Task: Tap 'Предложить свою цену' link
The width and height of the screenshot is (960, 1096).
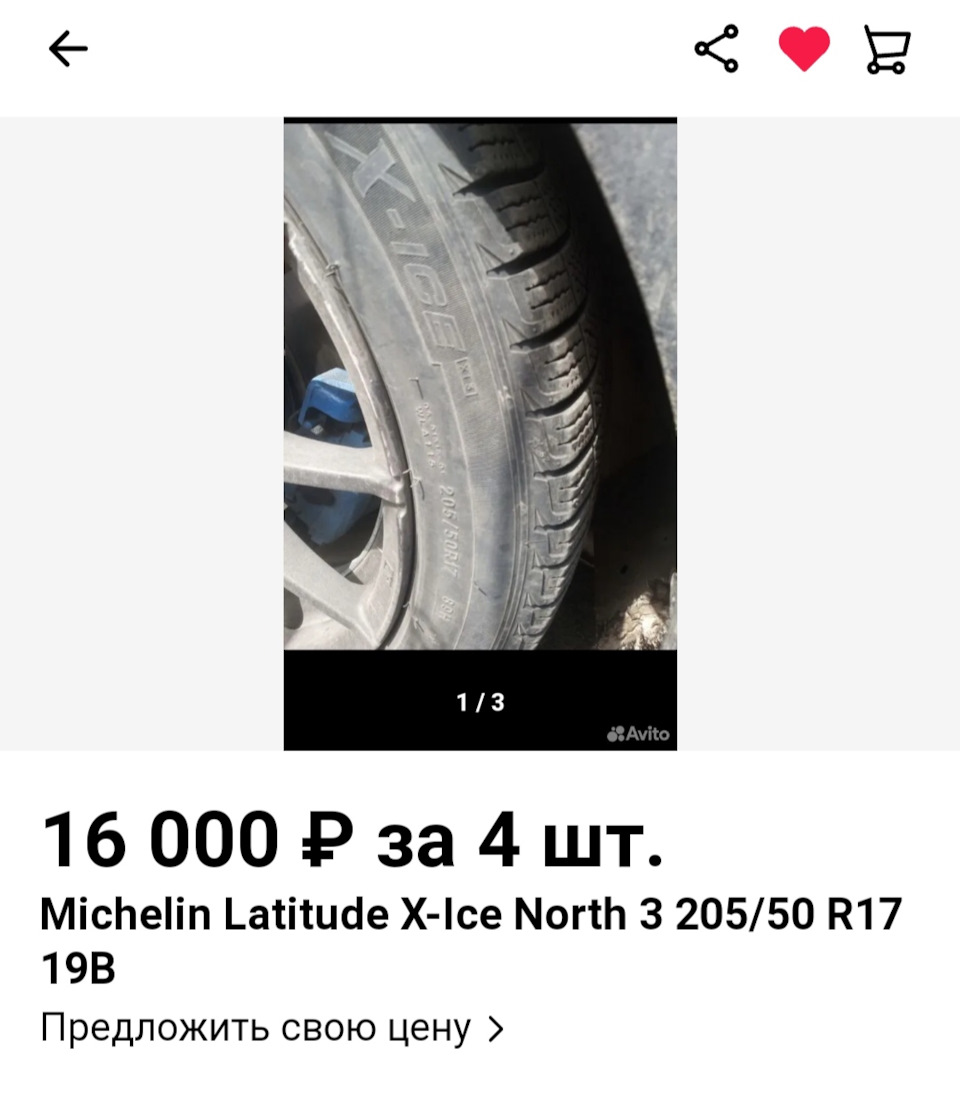Action: [x=272, y=1028]
